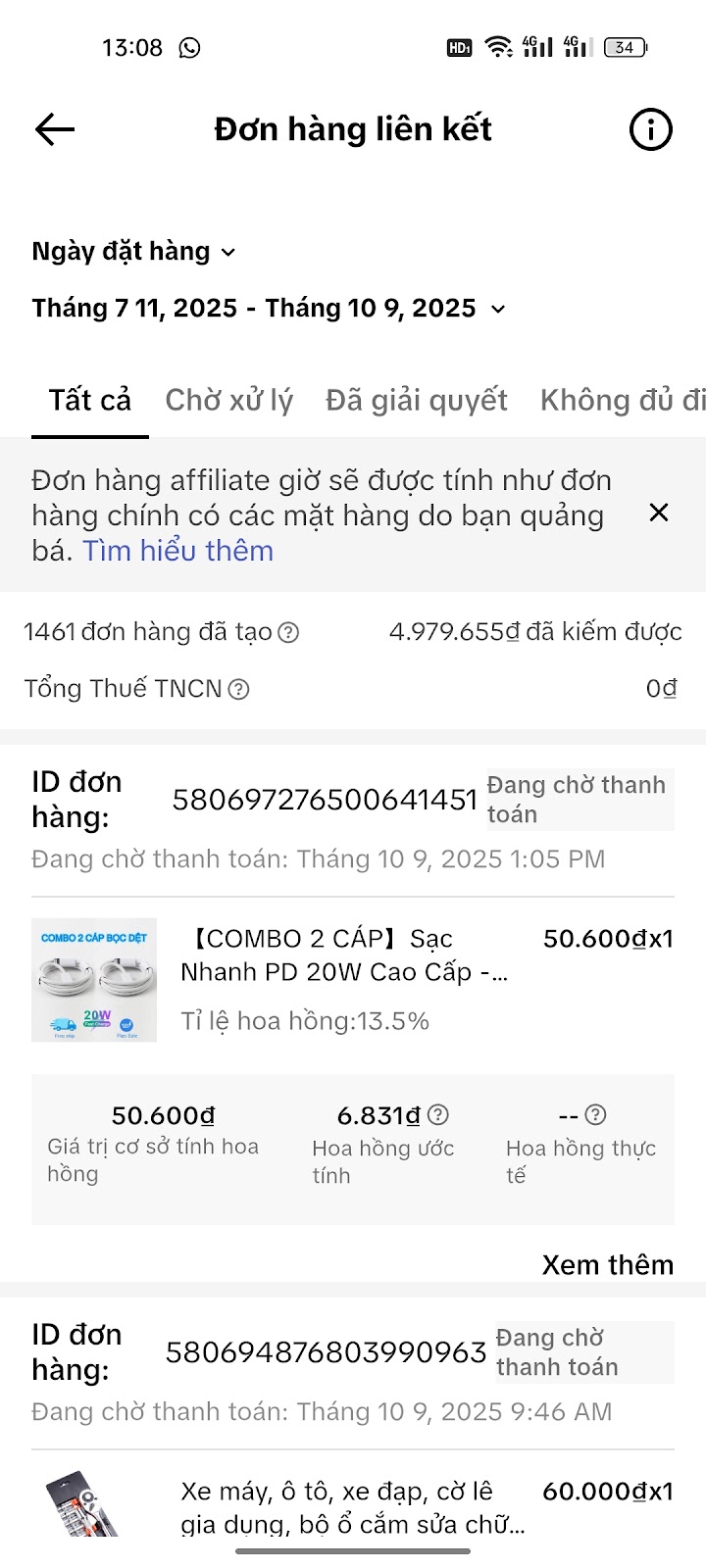Switch to the Đã giải quyết tab

point(417,401)
